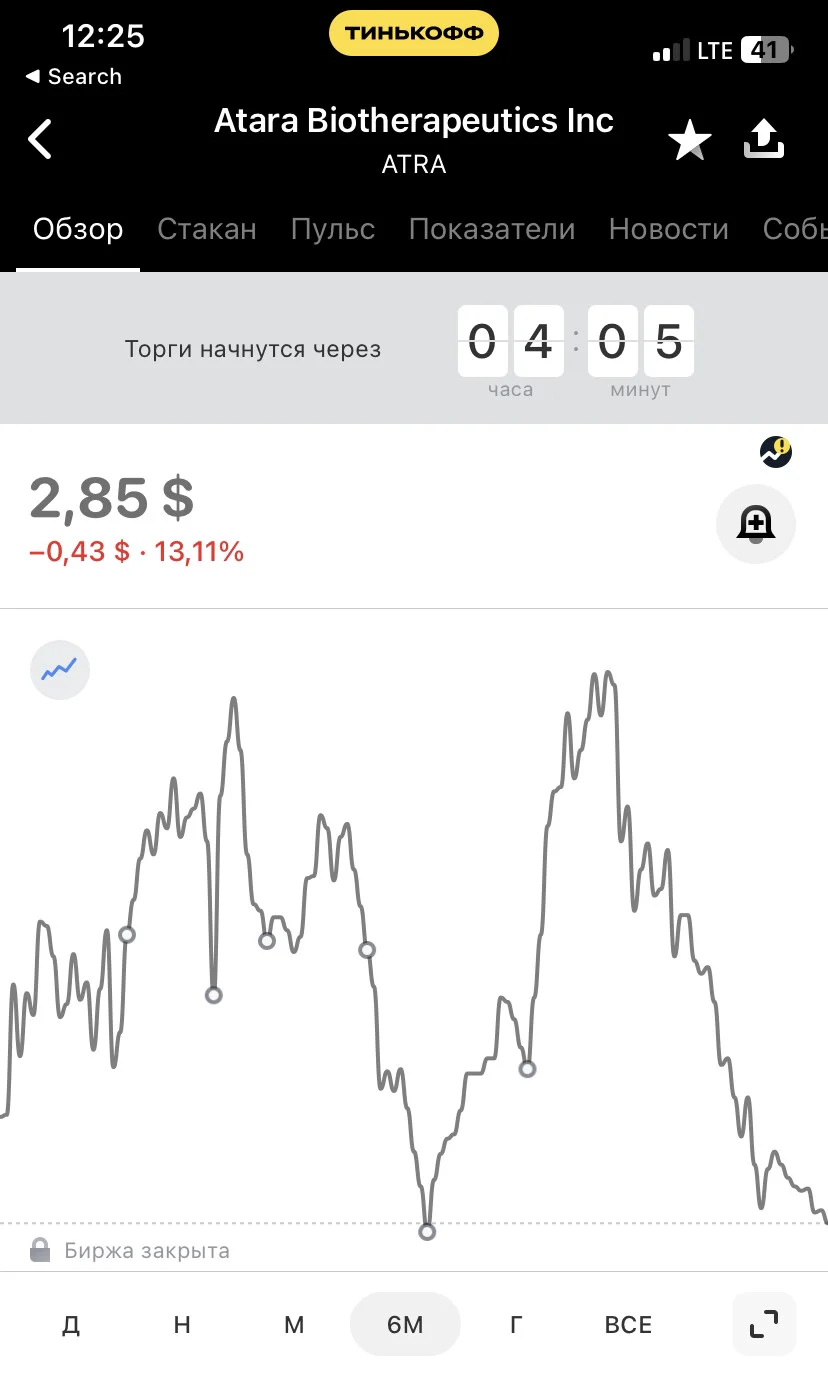Show the ВСЕ time range

[x=628, y=1325]
